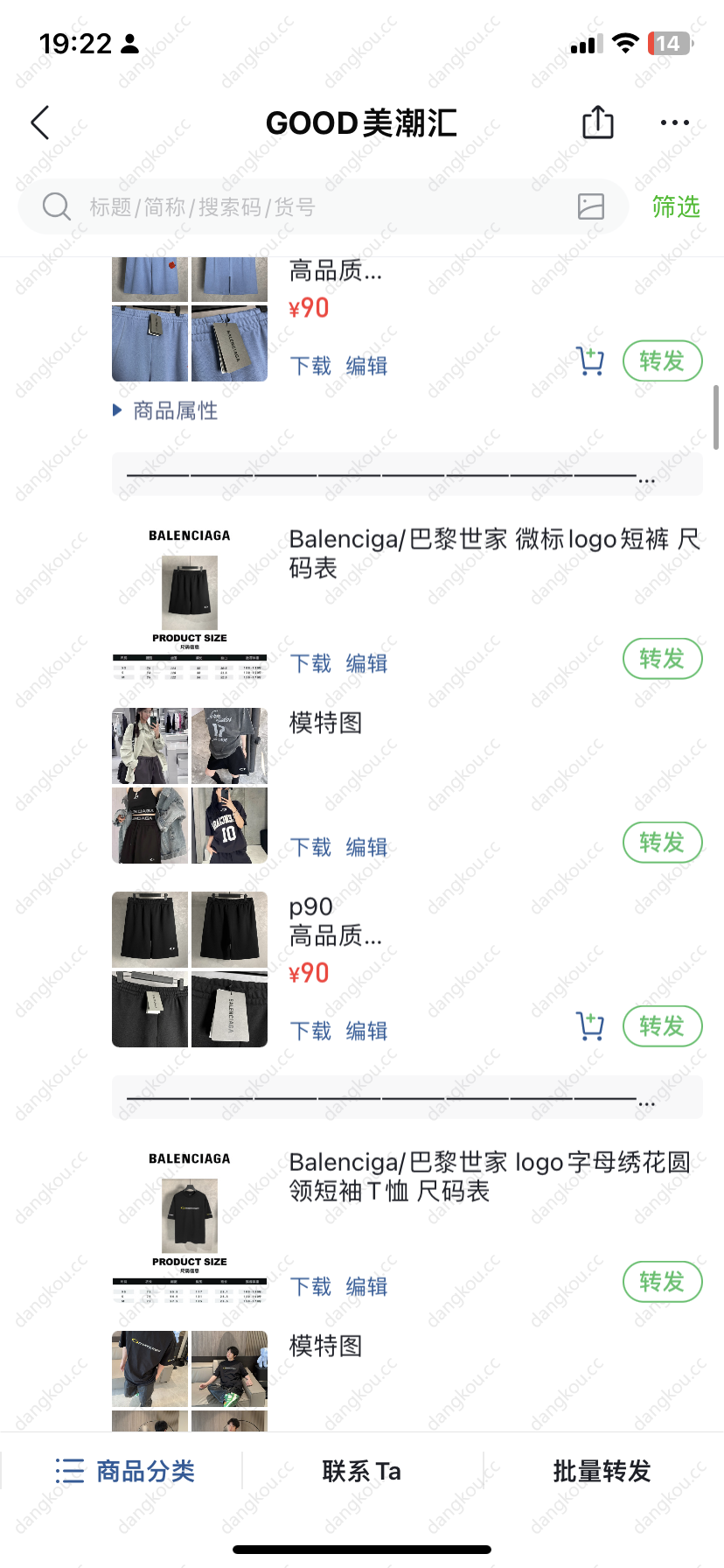This screenshot has height=1568, width=724.
Task: Open the black shorts p90 product images
Action: point(190,969)
